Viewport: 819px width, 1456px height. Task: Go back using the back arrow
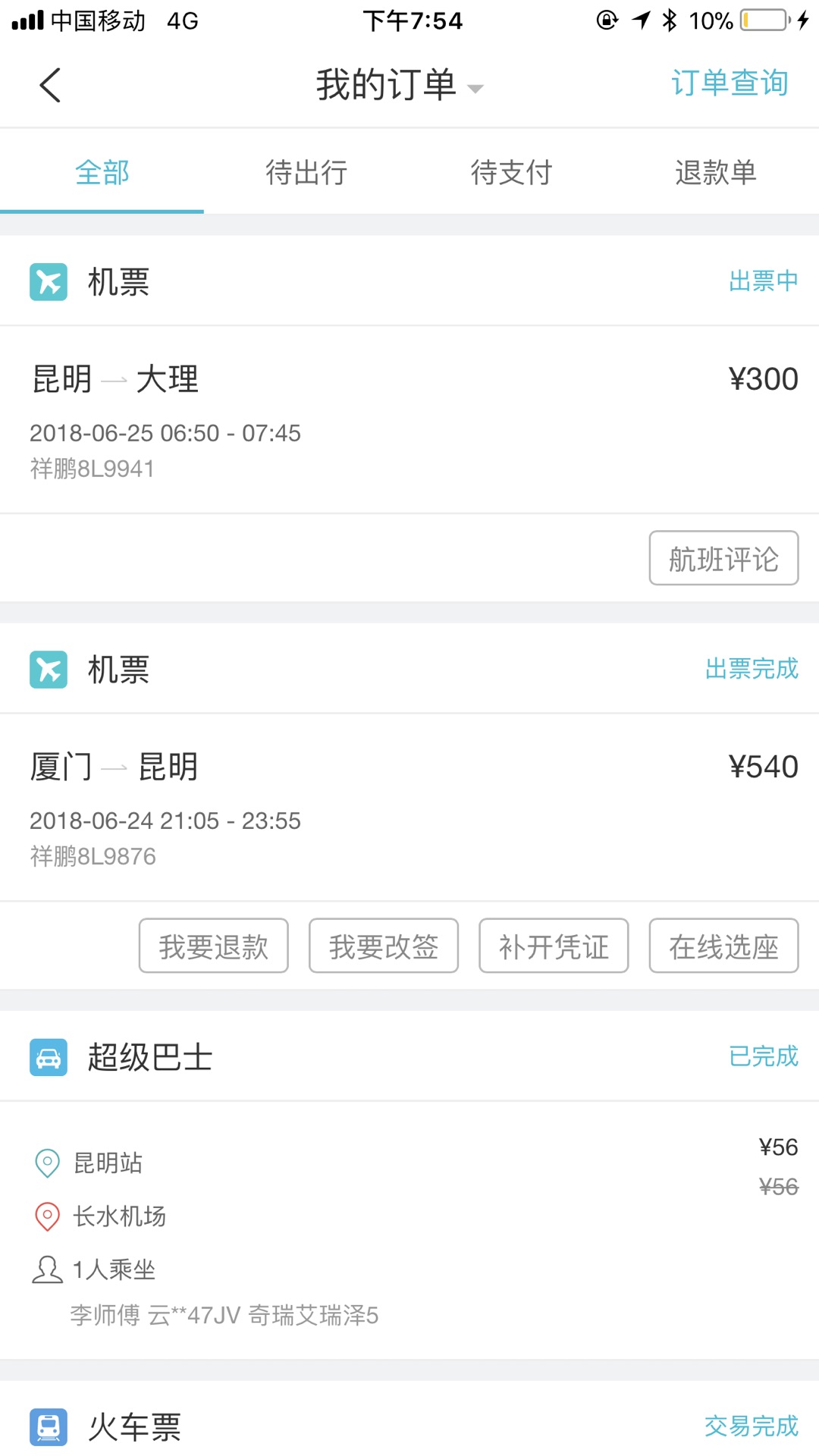(x=50, y=85)
